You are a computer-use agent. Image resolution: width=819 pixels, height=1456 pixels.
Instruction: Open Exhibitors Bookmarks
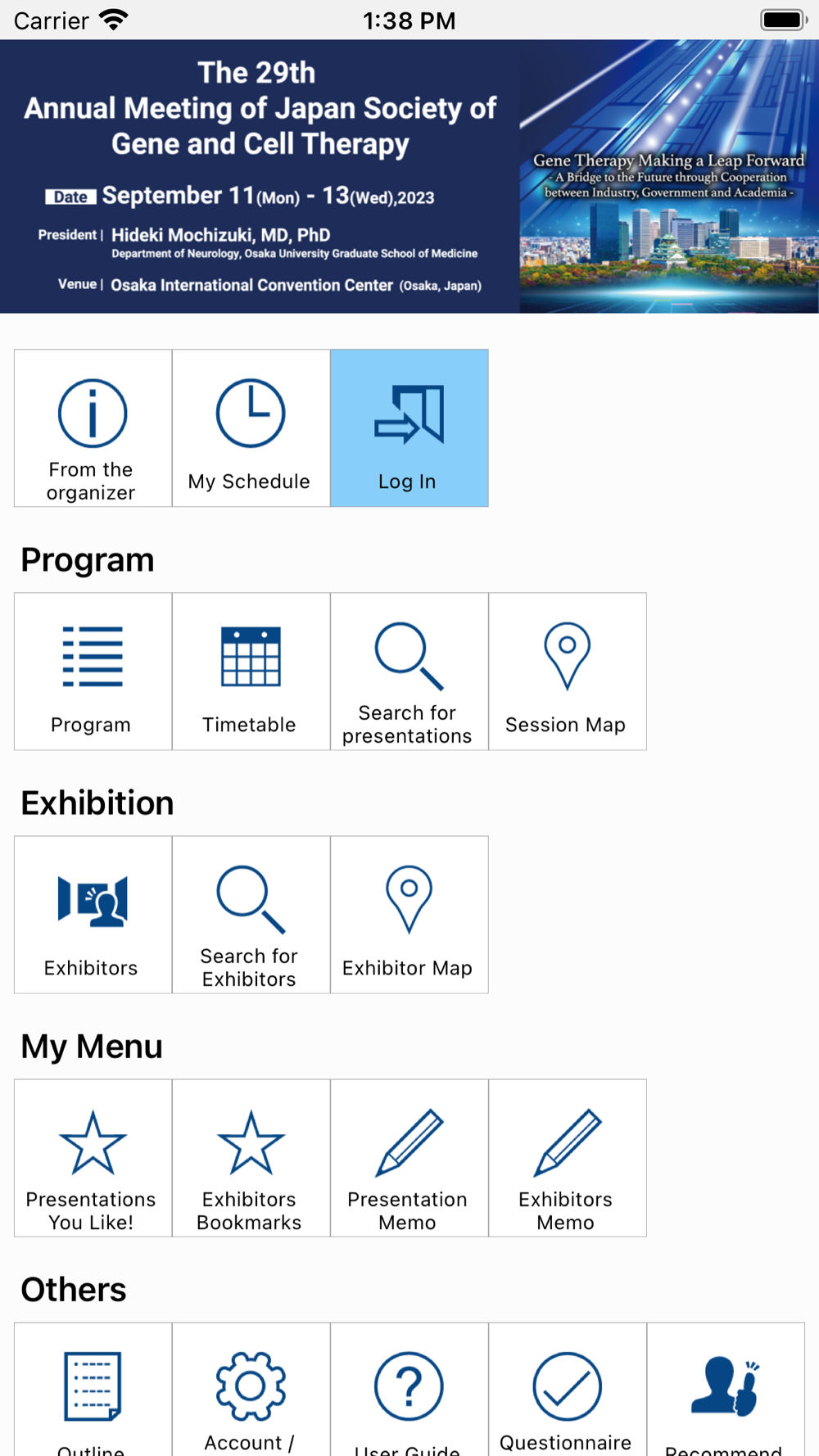tap(251, 1158)
